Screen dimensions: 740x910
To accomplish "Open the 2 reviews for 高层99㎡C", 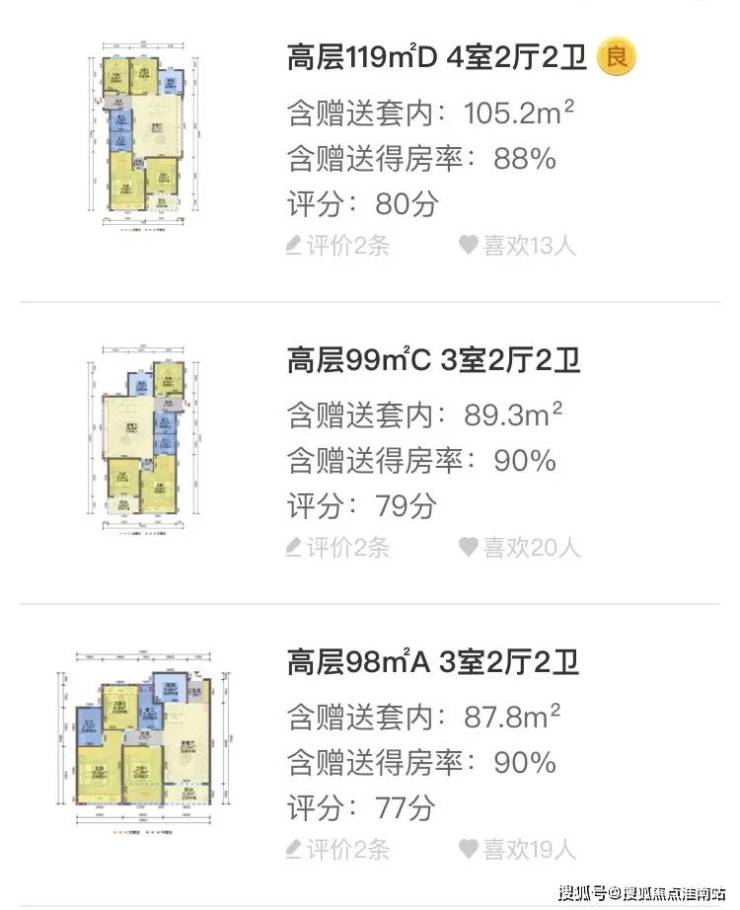I will coord(337,548).
